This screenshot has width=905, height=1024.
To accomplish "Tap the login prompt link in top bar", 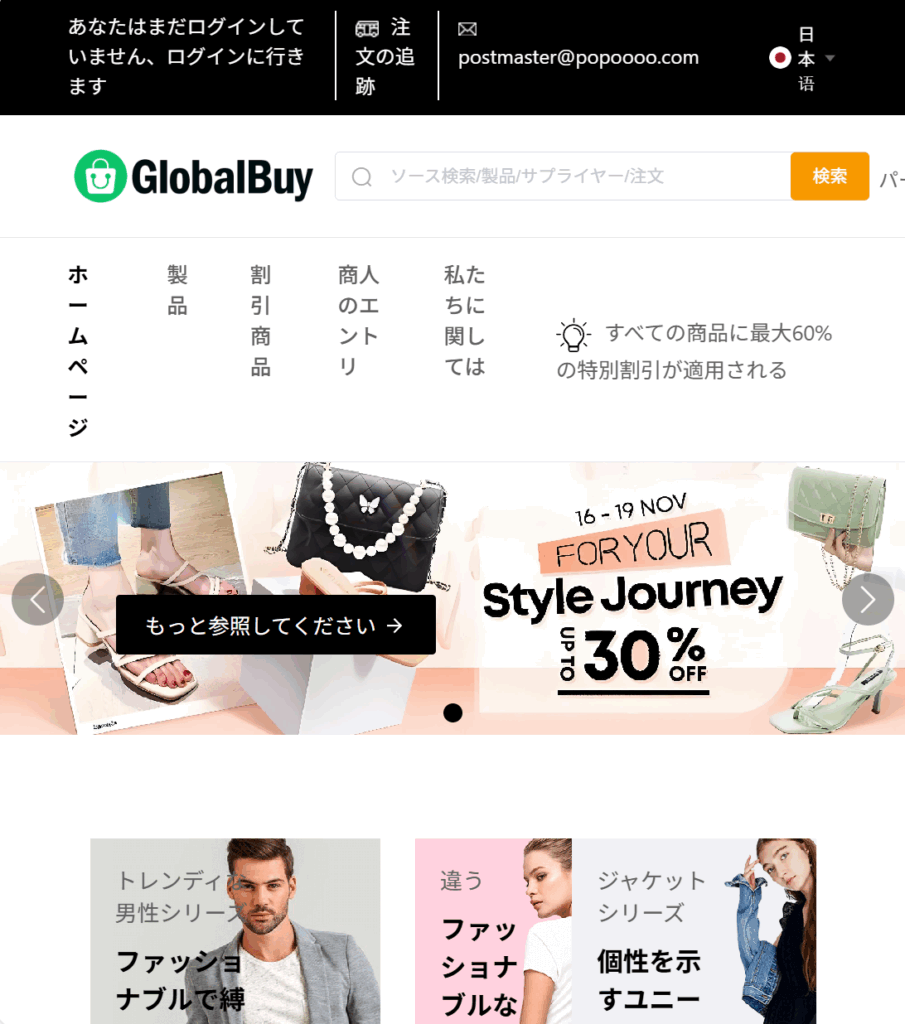I will tap(186, 57).
